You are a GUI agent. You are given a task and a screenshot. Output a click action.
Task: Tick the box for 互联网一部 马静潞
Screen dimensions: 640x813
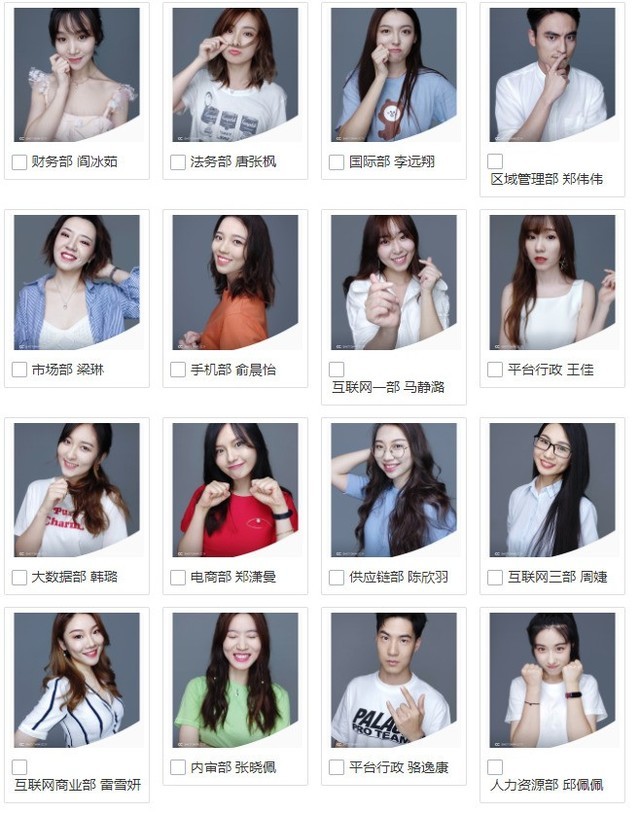pyautogui.click(x=337, y=369)
